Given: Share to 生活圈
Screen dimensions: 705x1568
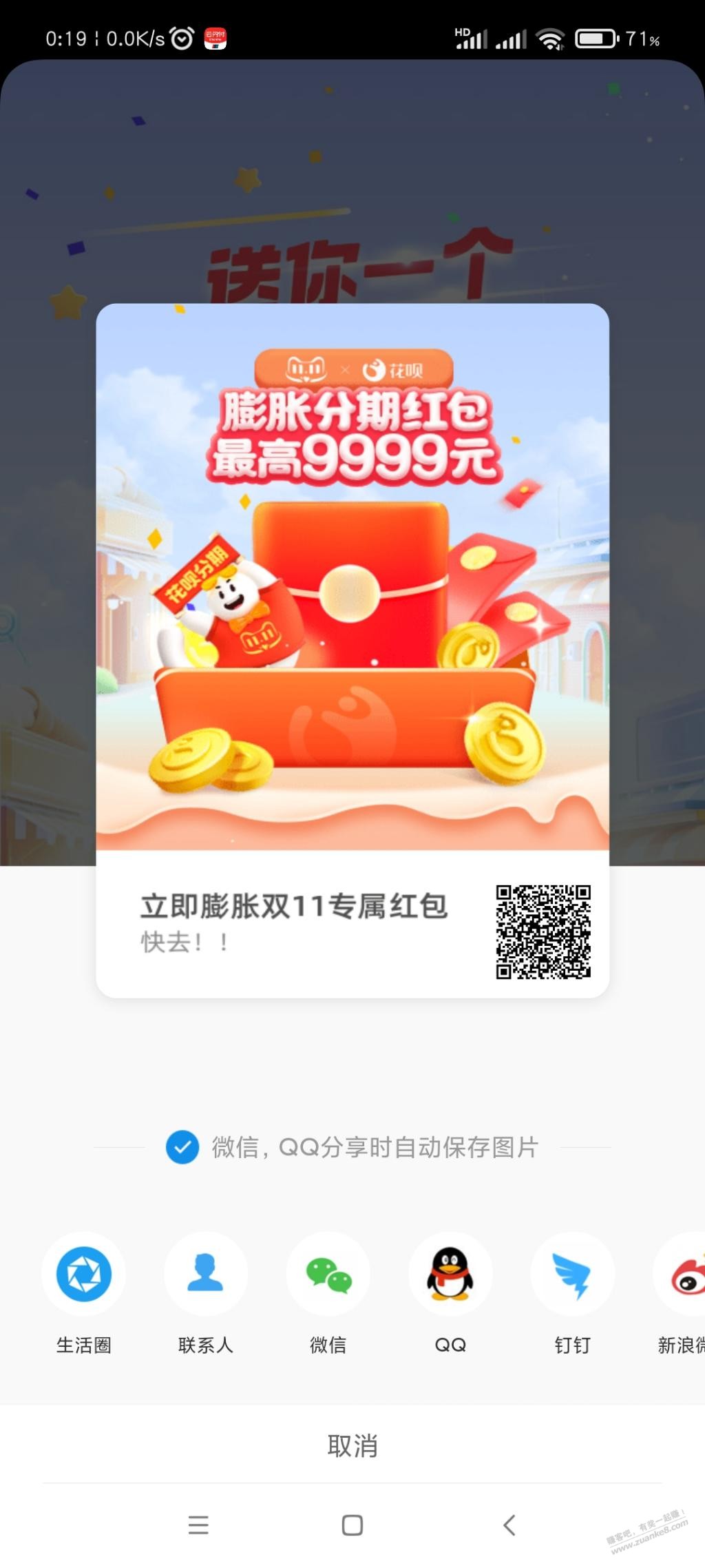Looking at the screenshot, I should point(84,1275).
